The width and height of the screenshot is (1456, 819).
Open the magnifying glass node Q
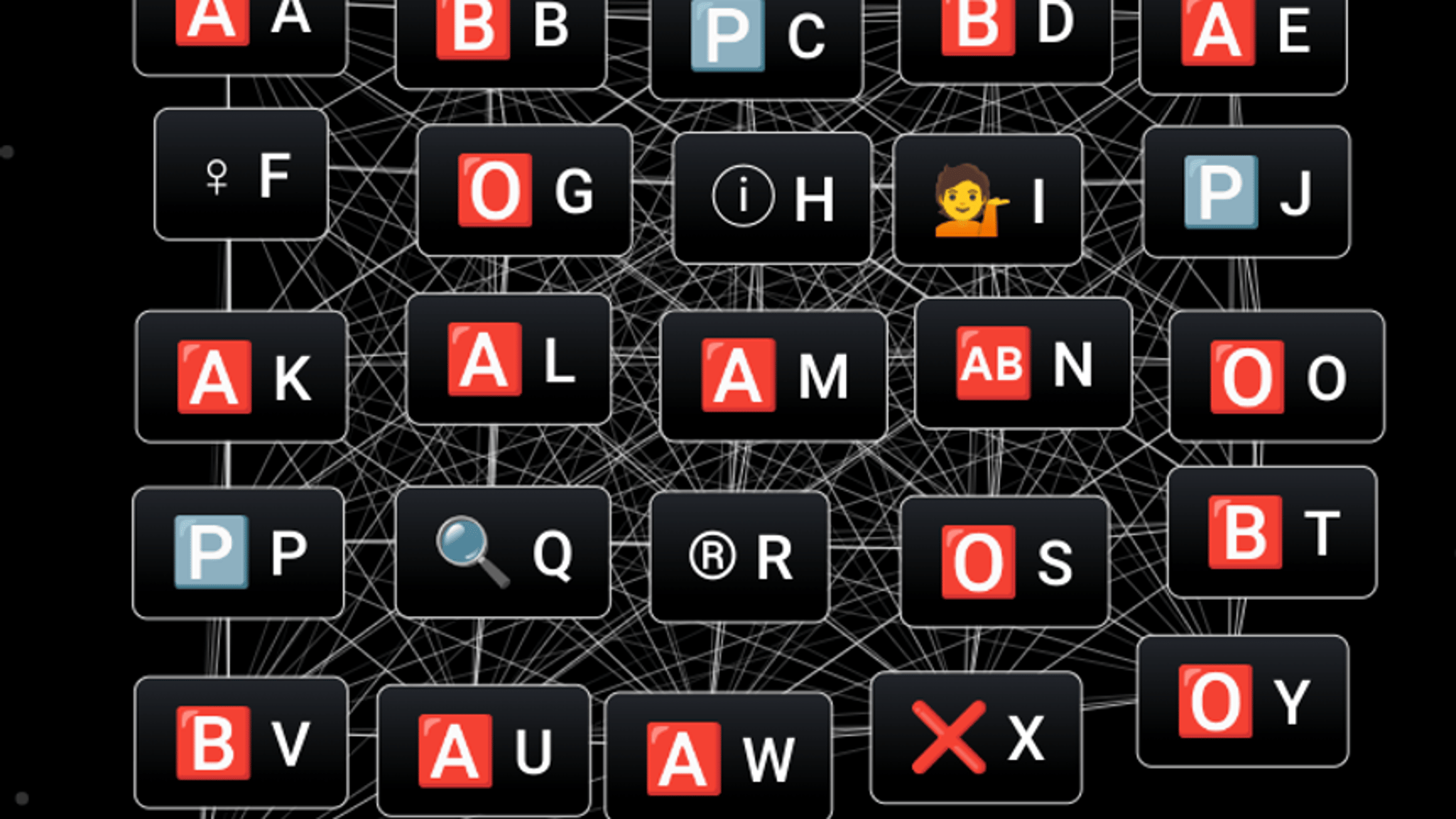(x=503, y=553)
